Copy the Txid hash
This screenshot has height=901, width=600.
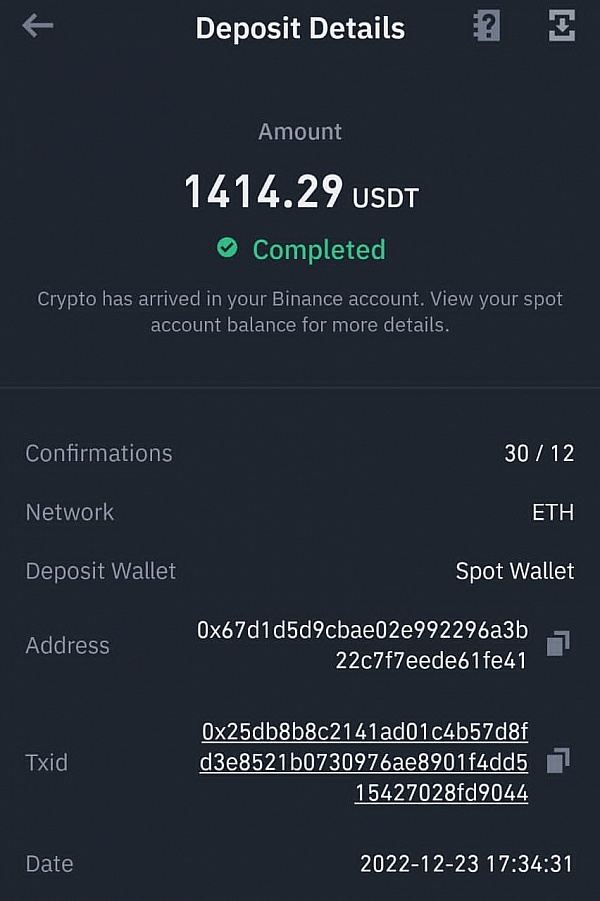coord(558,761)
